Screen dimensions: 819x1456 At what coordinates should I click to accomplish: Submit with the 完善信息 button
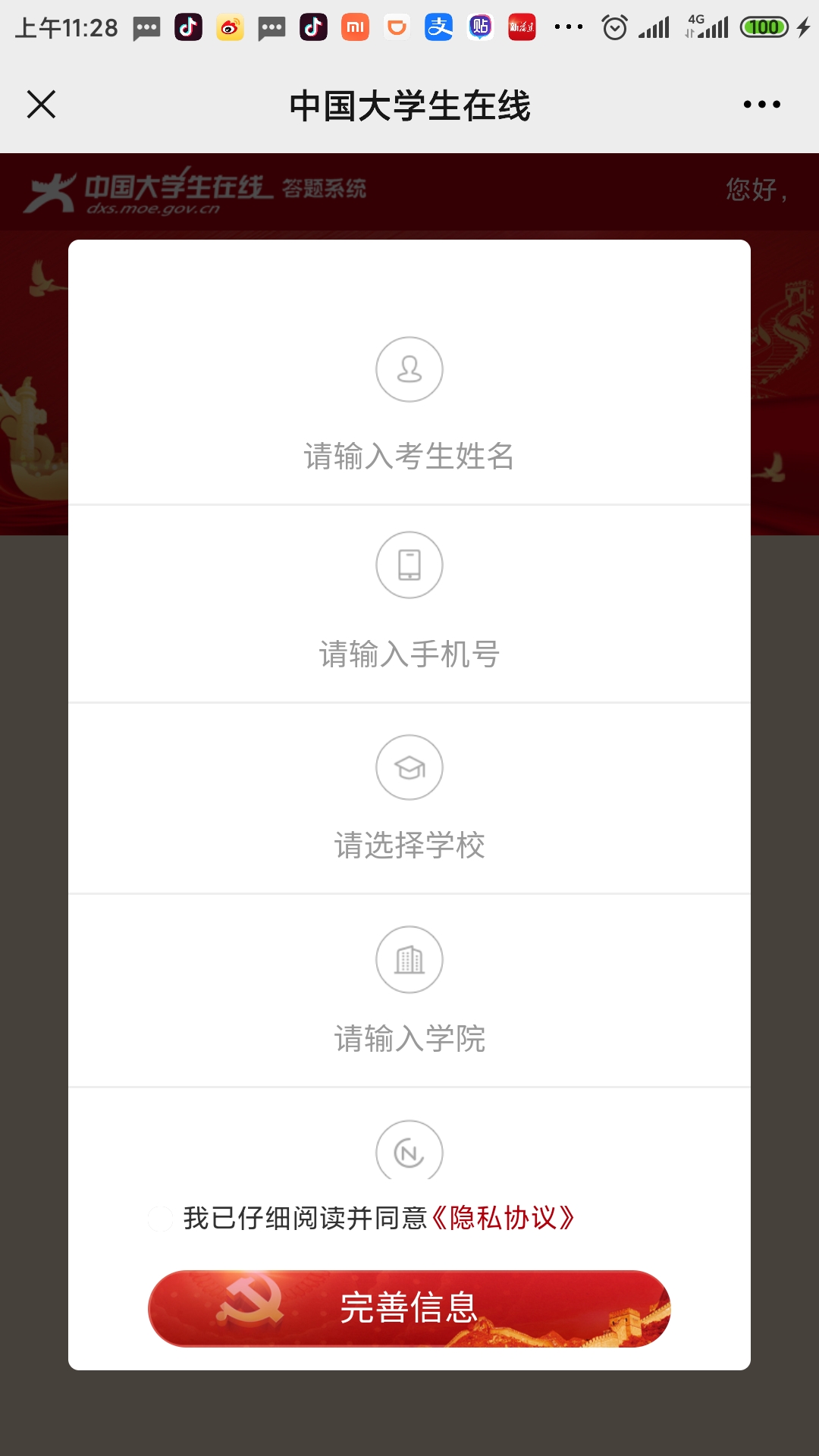[x=409, y=1309]
